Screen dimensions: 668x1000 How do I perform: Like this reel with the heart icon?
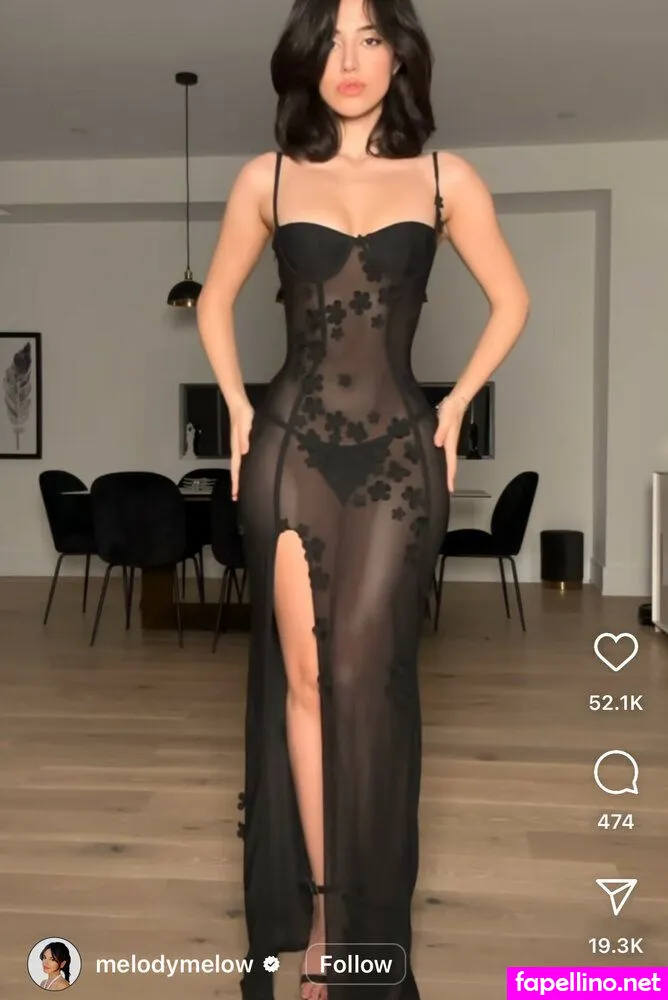click(x=615, y=653)
